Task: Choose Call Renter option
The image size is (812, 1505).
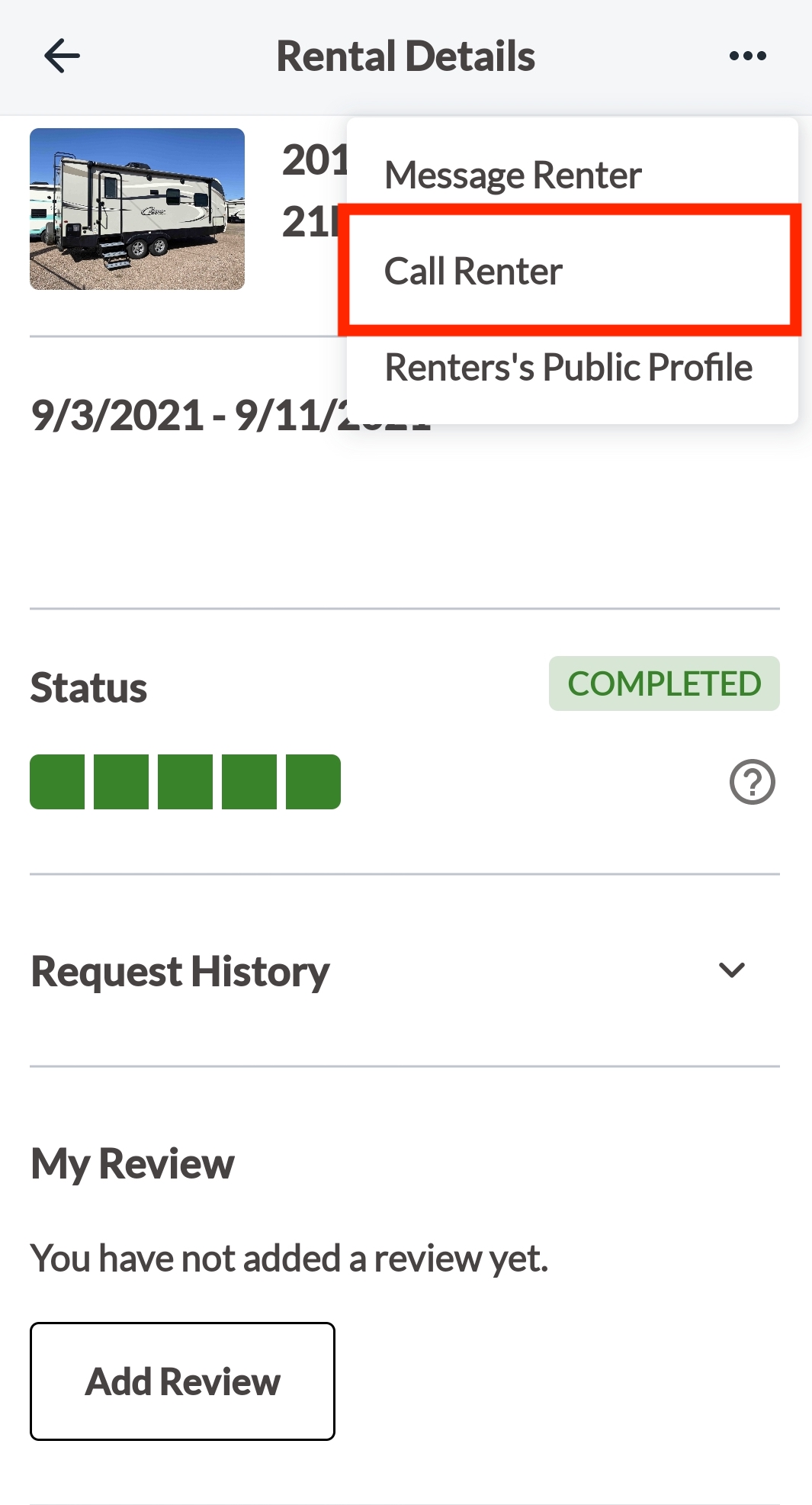Action: pos(573,271)
